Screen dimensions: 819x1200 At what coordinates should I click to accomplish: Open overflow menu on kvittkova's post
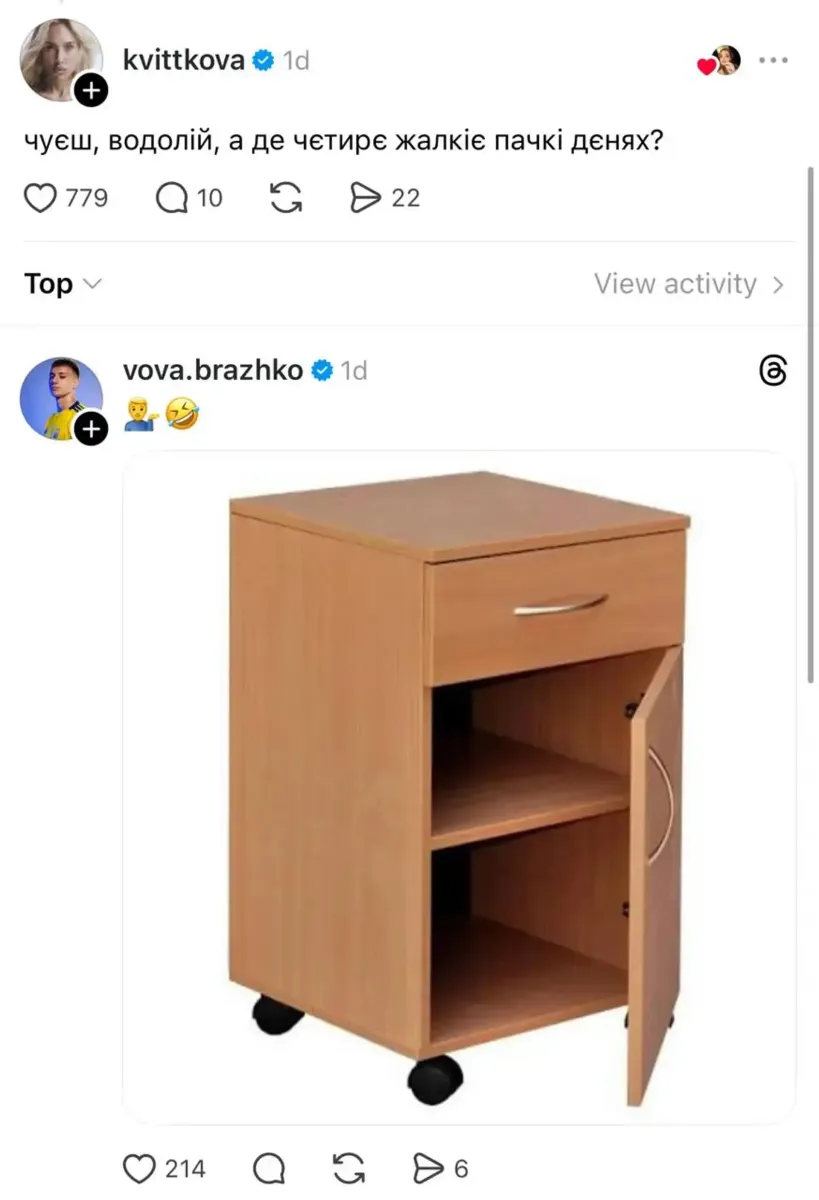(773, 61)
